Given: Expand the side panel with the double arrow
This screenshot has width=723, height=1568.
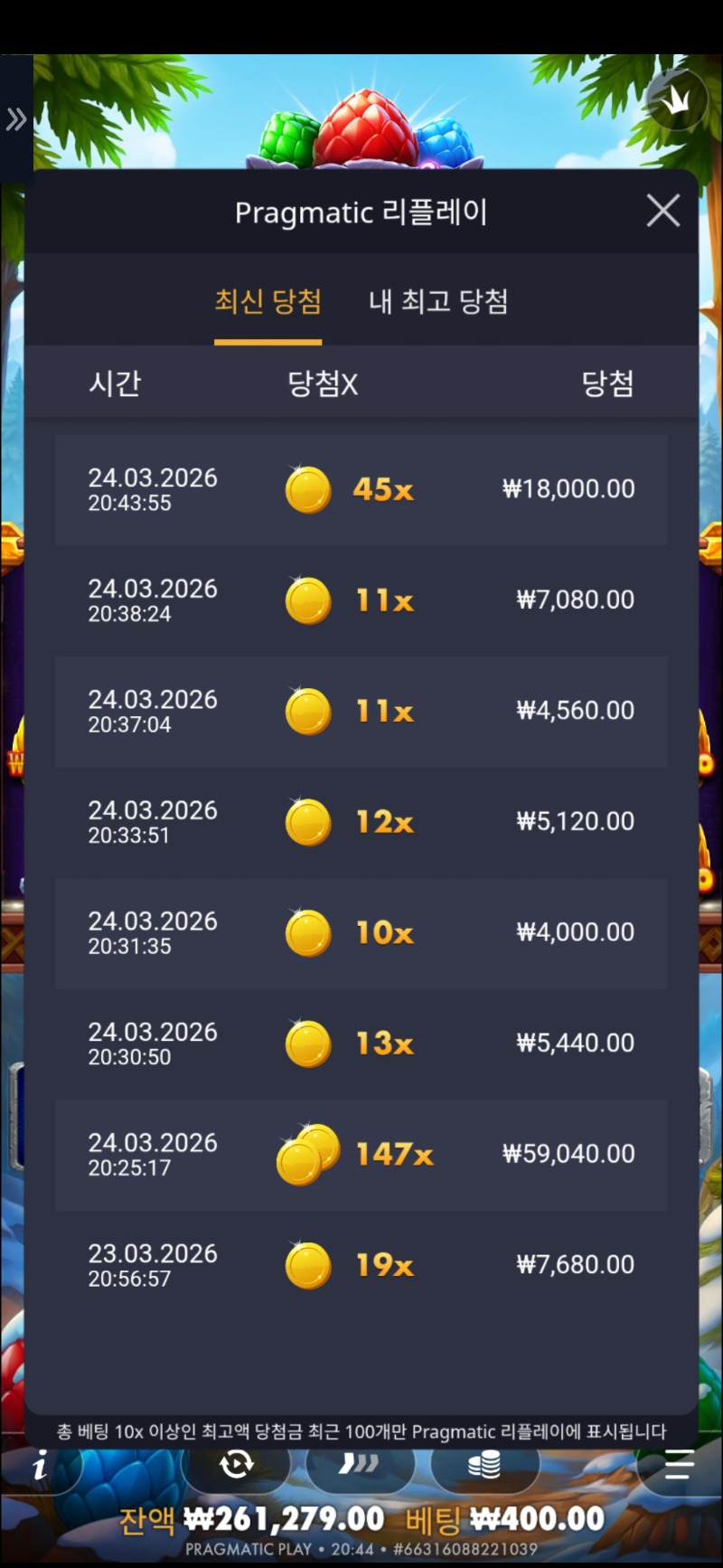Looking at the screenshot, I should click(x=16, y=118).
